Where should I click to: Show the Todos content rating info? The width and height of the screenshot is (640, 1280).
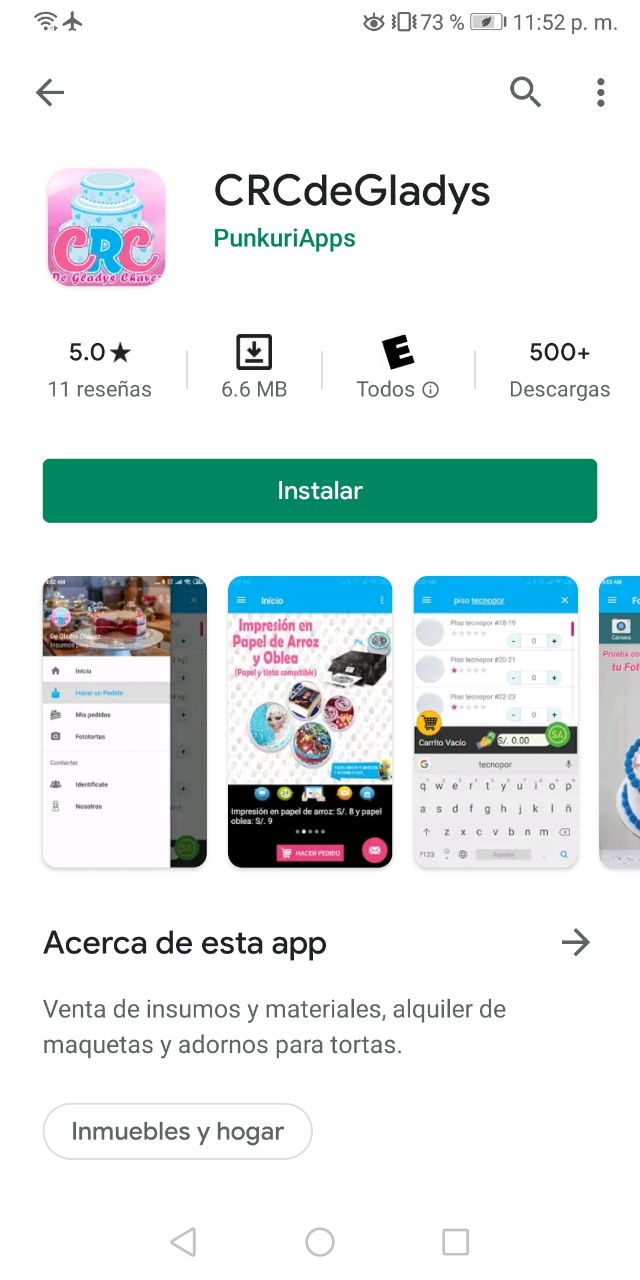click(x=398, y=389)
